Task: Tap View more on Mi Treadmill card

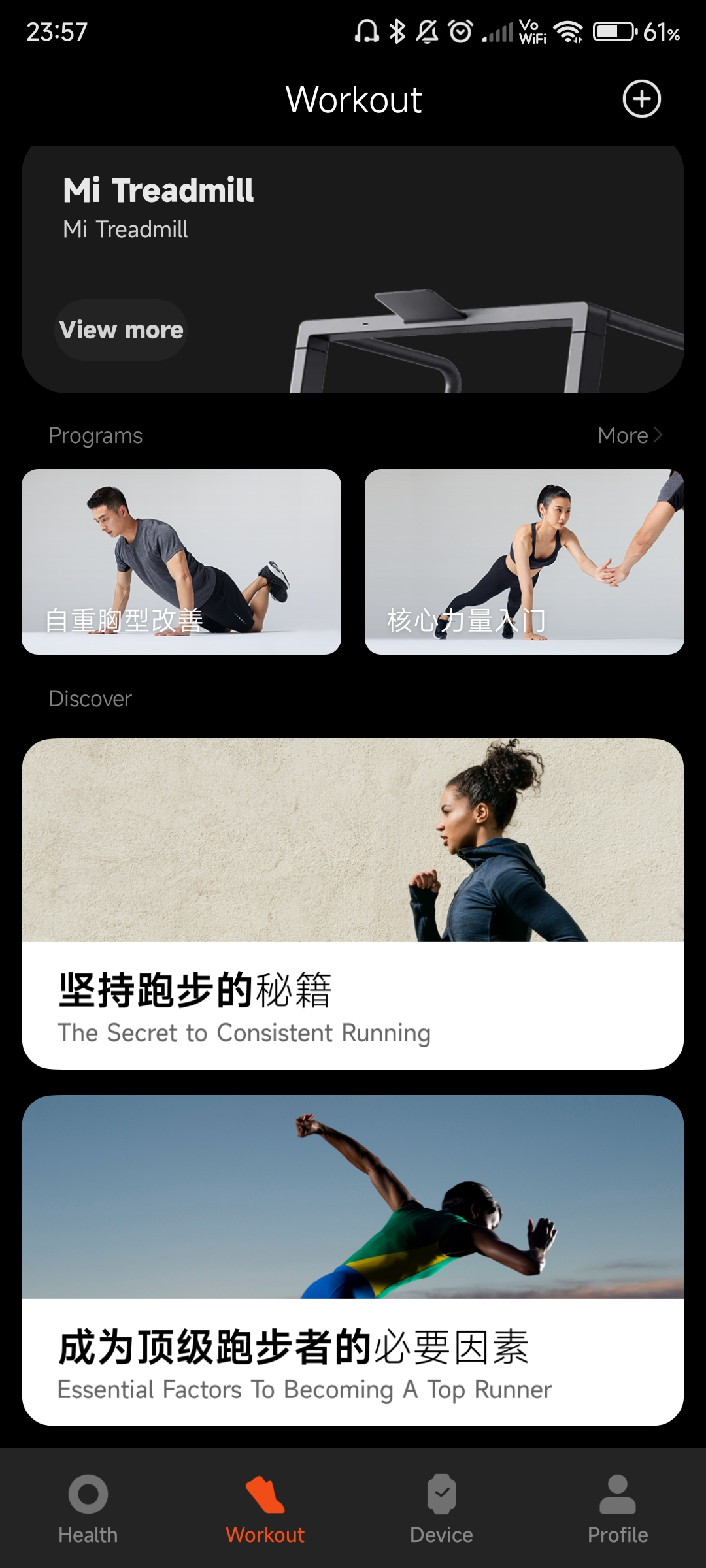Action: click(x=121, y=330)
